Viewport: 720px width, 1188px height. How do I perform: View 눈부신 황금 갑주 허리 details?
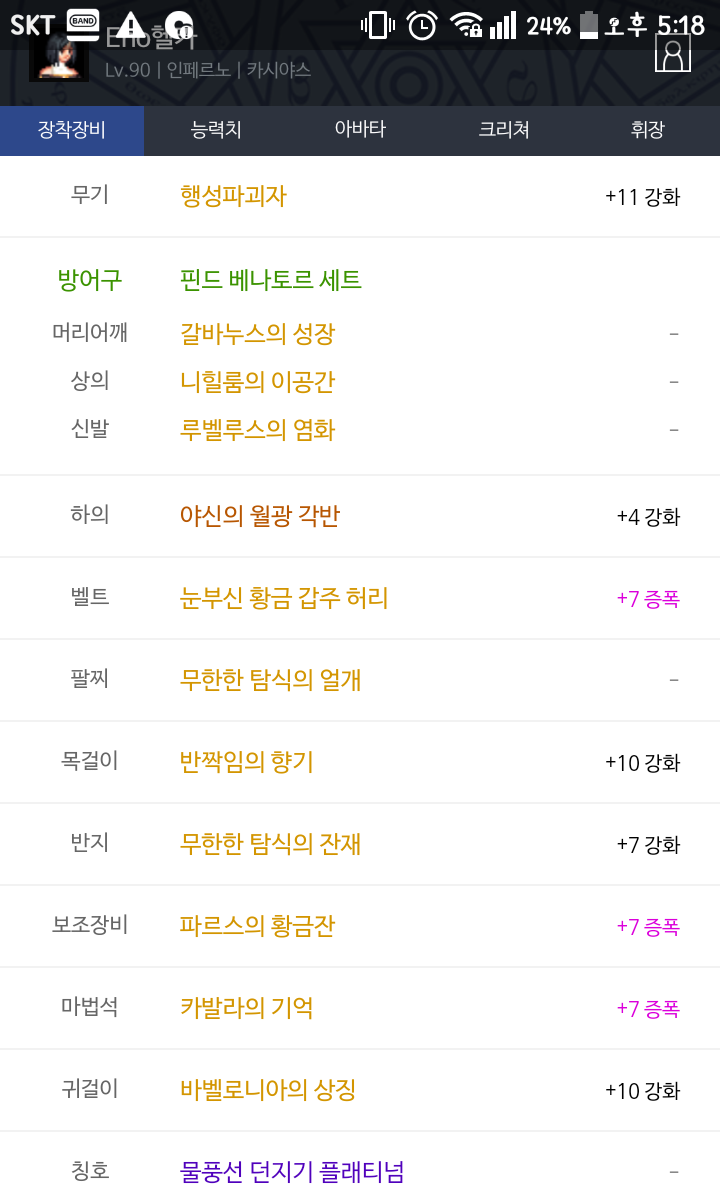(284, 598)
